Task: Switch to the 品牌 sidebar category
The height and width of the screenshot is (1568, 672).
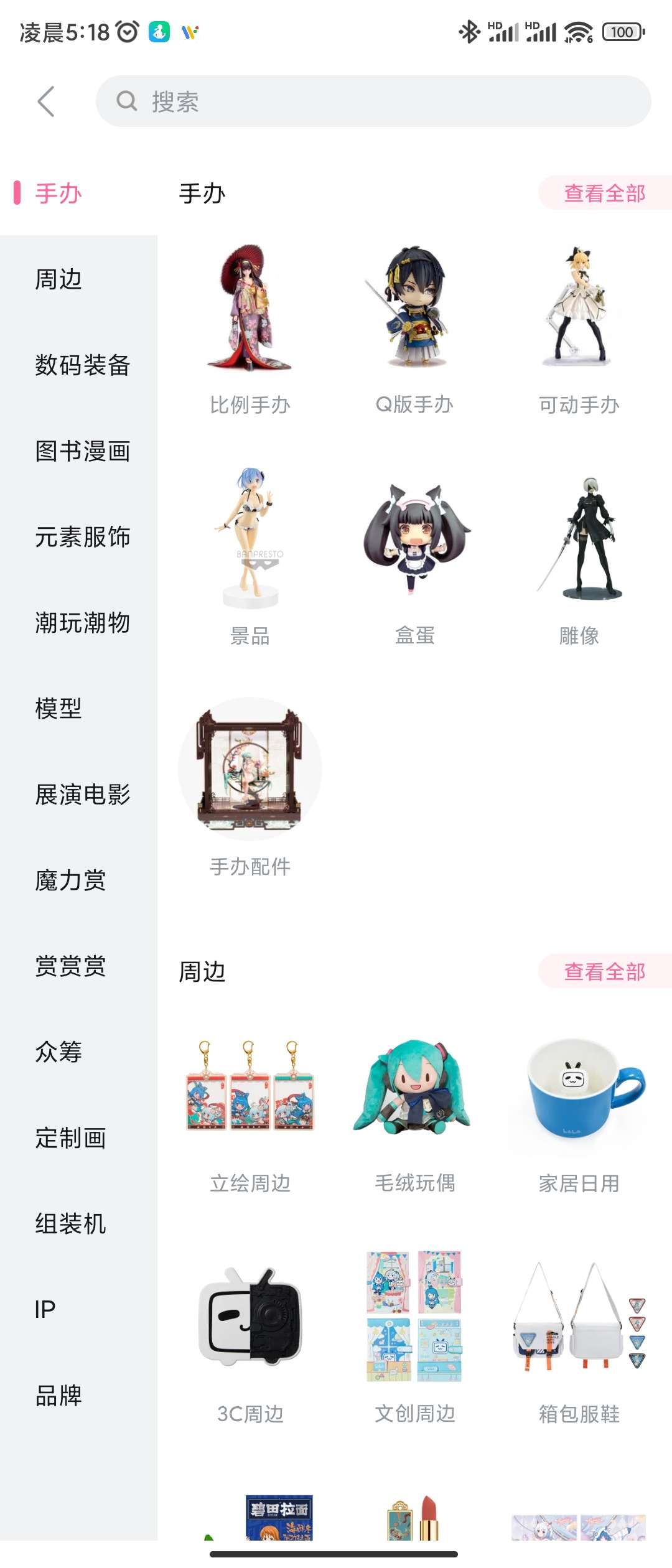Action: [58, 1396]
